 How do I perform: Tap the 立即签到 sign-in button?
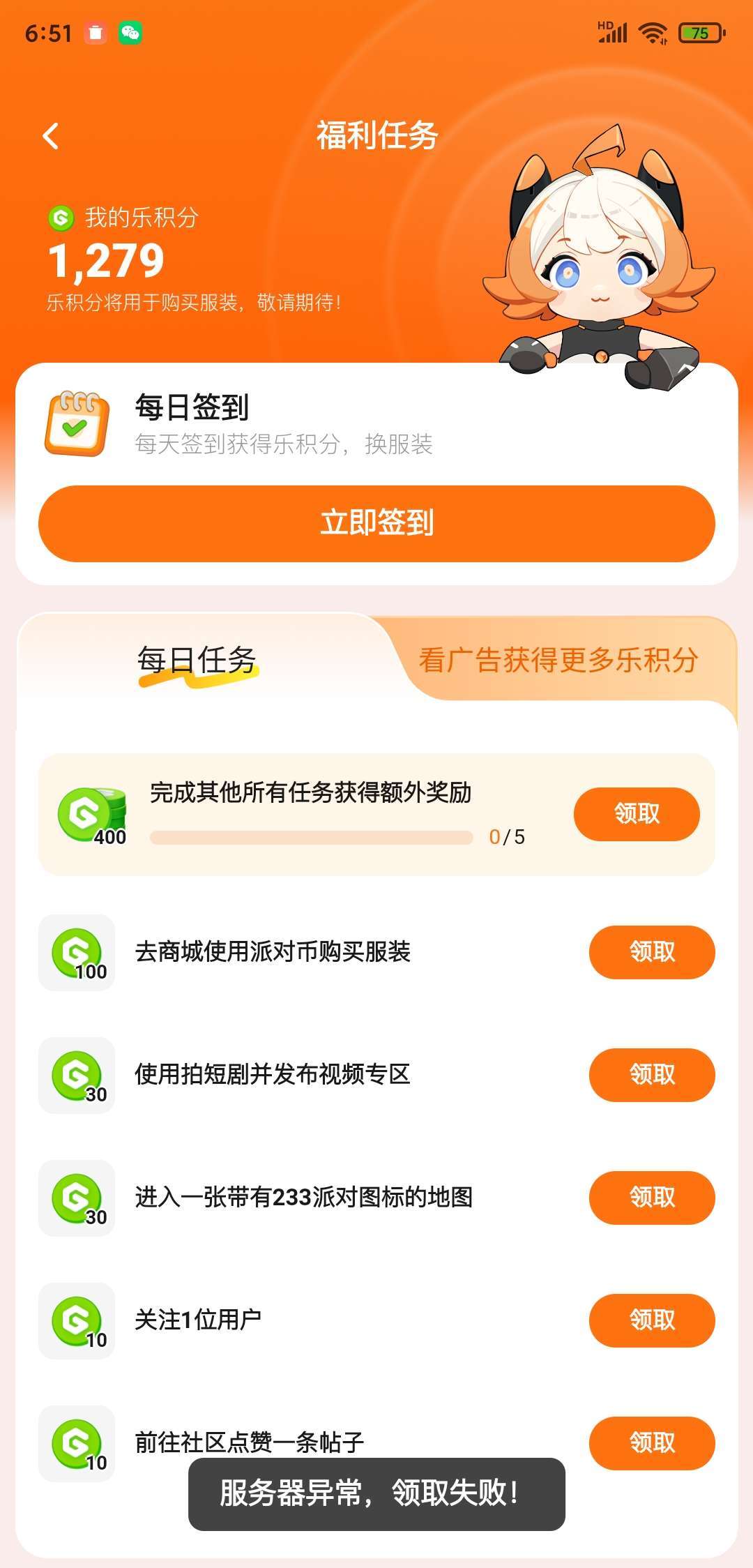coord(376,523)
